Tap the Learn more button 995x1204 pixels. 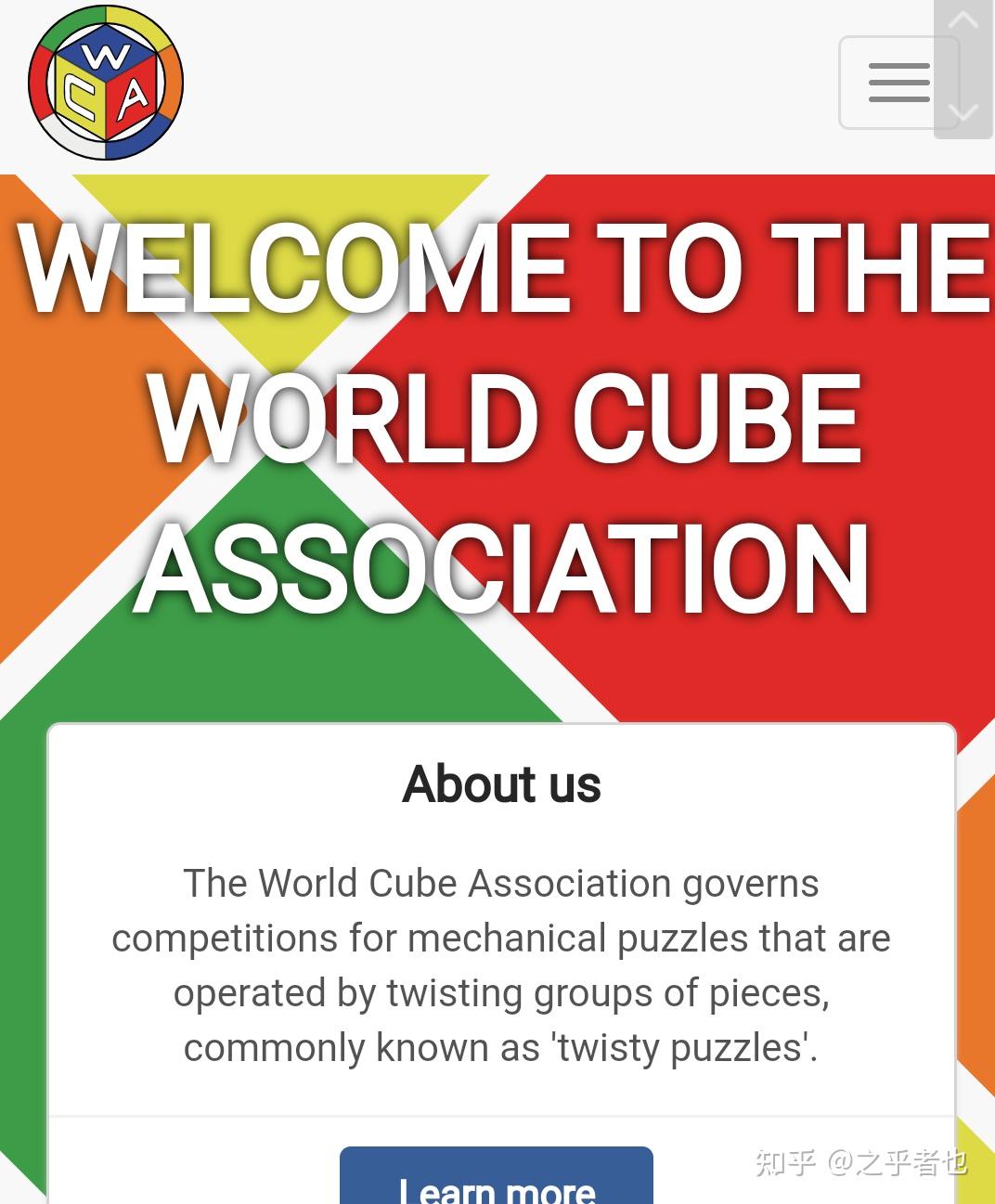(x=497, y=1179)
